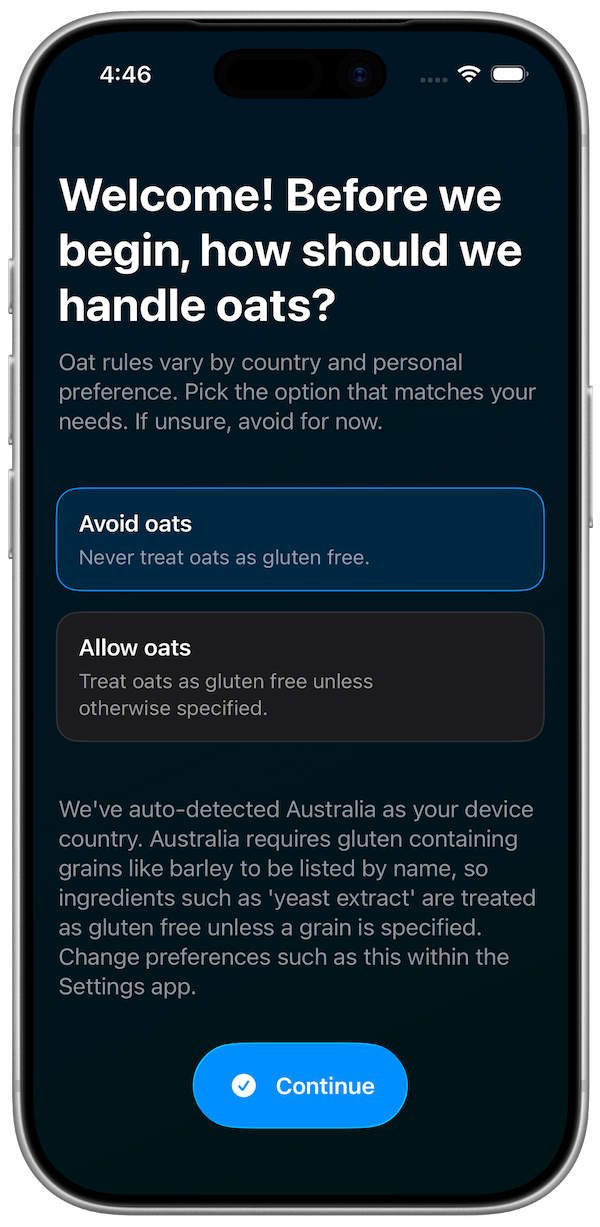Viewport: 600px width, 1227px height.
Task: Select the Avoid oats option
Action: 300,539
